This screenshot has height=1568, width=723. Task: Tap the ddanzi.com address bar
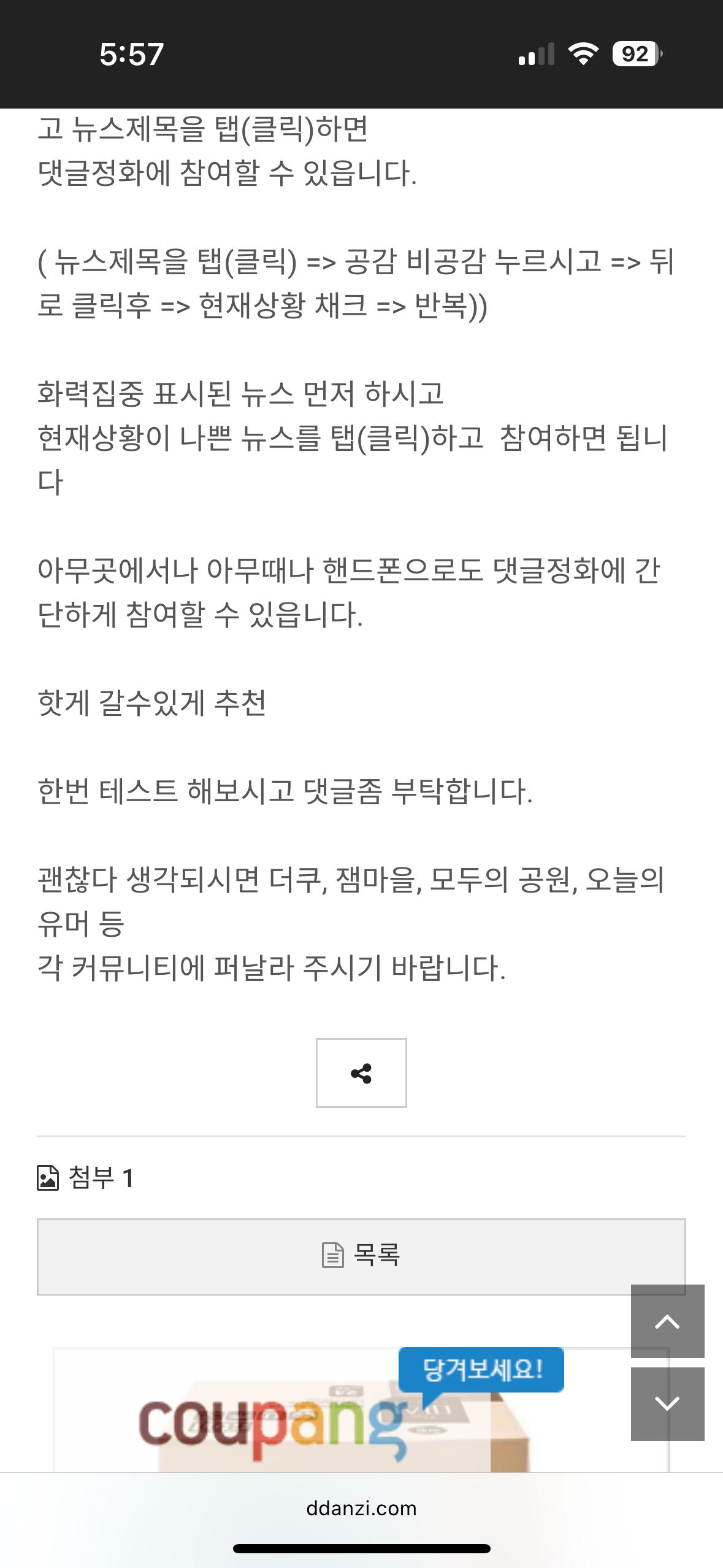point(361,1508)
